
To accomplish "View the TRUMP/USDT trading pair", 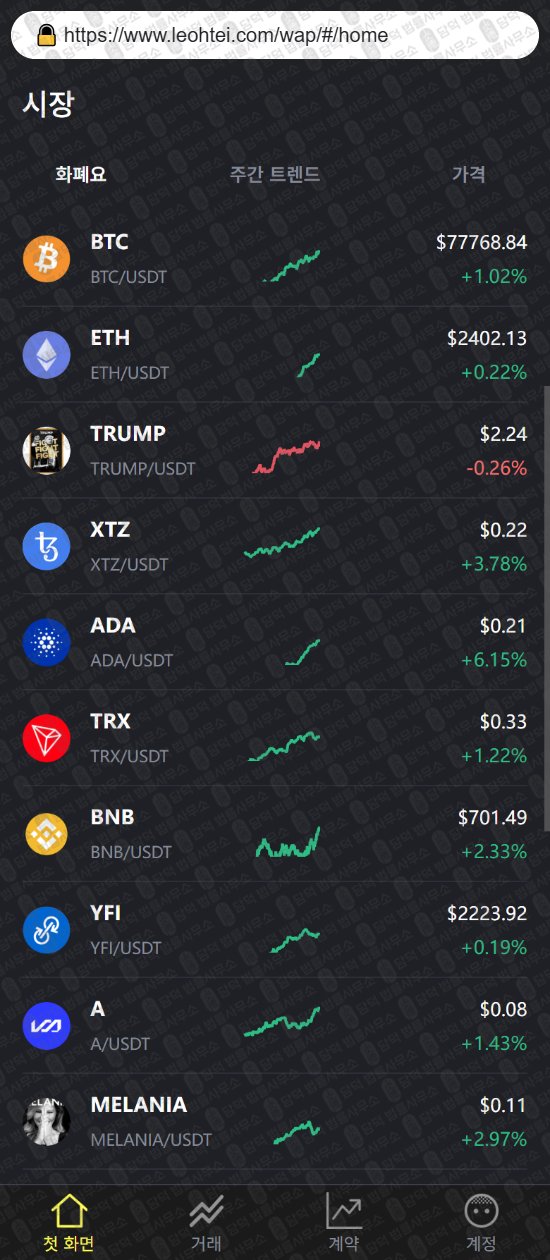I will pos(275,451).
